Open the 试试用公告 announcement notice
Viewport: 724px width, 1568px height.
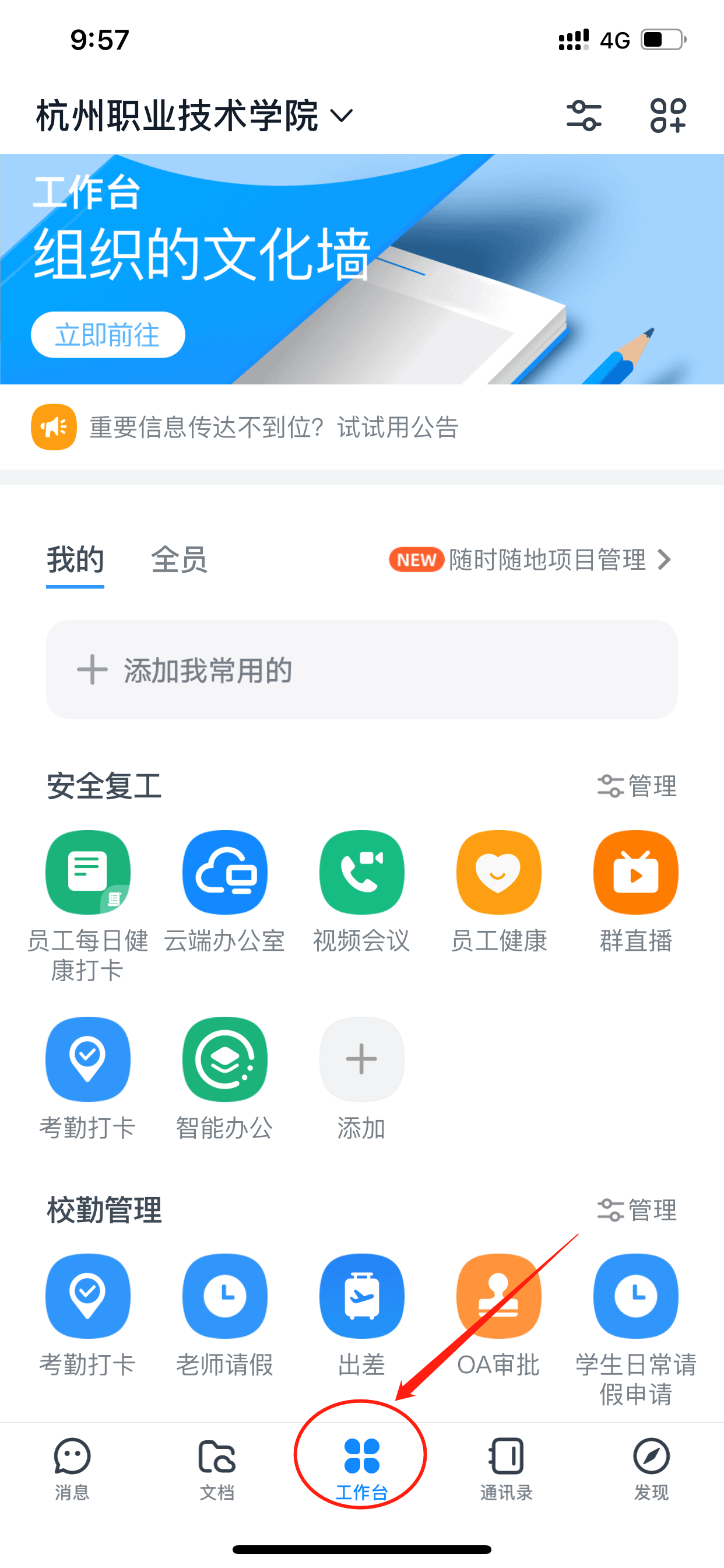(274, 428)
